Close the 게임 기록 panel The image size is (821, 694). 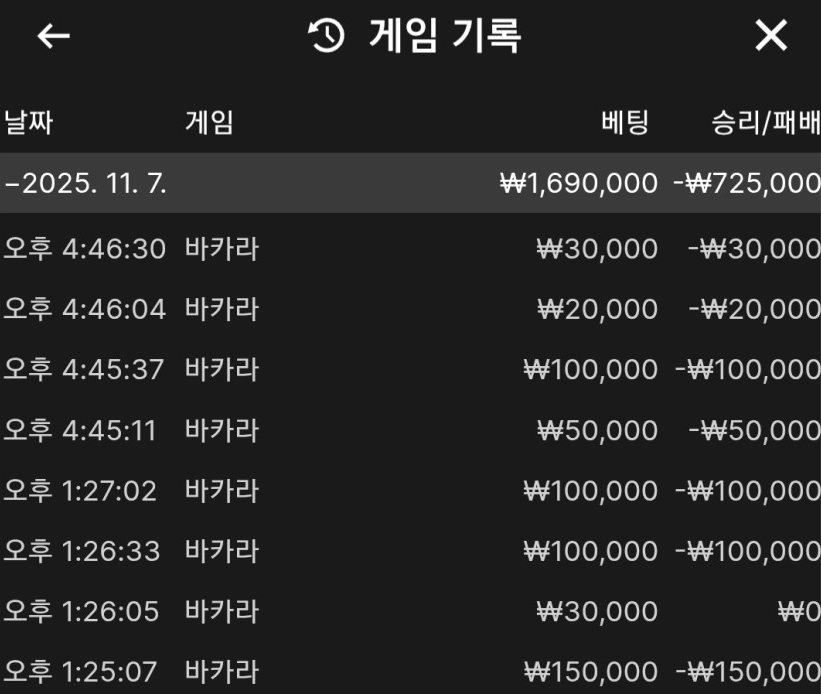[x=770, y=36]
